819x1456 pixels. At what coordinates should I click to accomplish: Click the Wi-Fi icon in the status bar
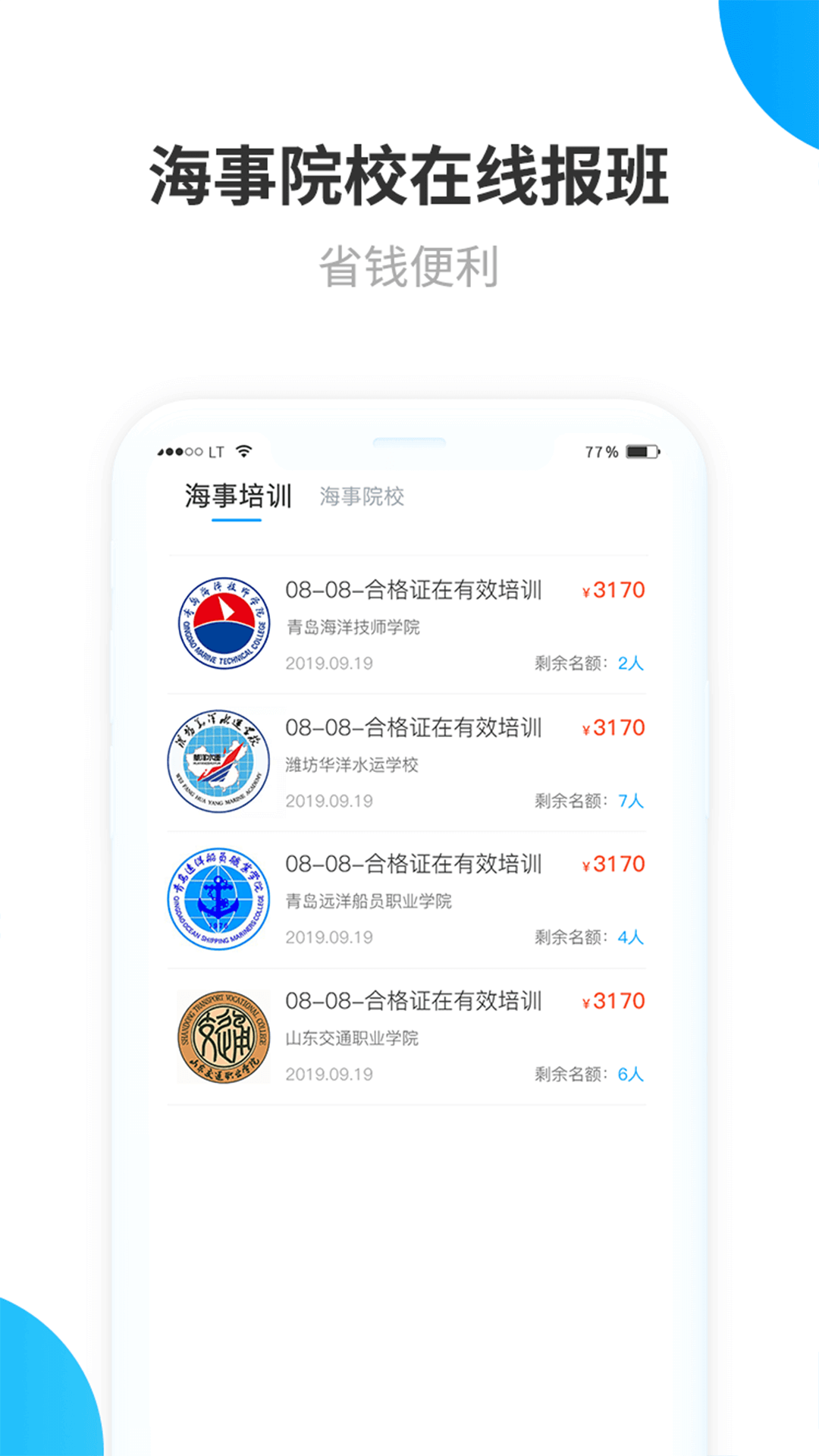pyautogui.click(x=243, y=450)
